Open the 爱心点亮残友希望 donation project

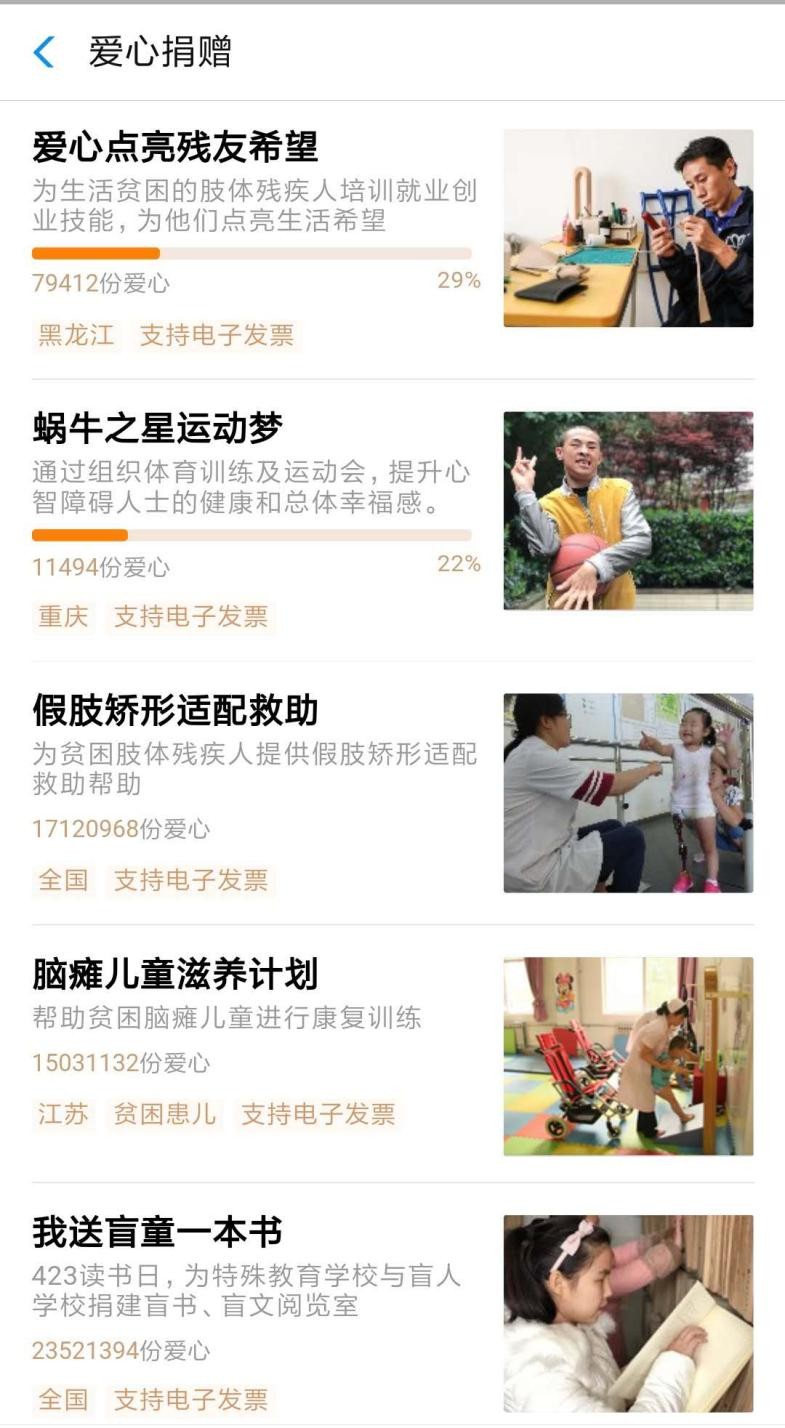click(x=175, y=148)
